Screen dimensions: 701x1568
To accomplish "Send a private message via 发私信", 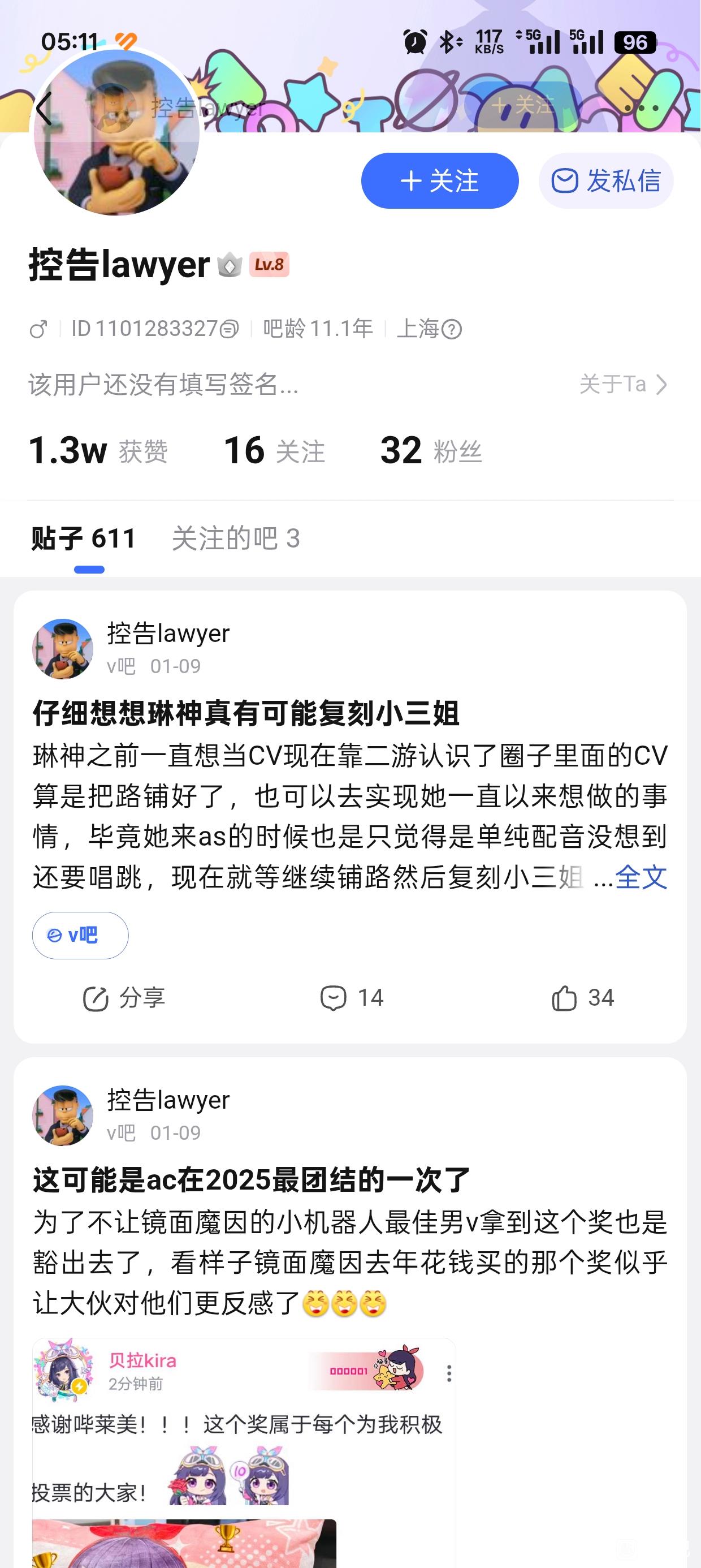I will pos(605,181).
